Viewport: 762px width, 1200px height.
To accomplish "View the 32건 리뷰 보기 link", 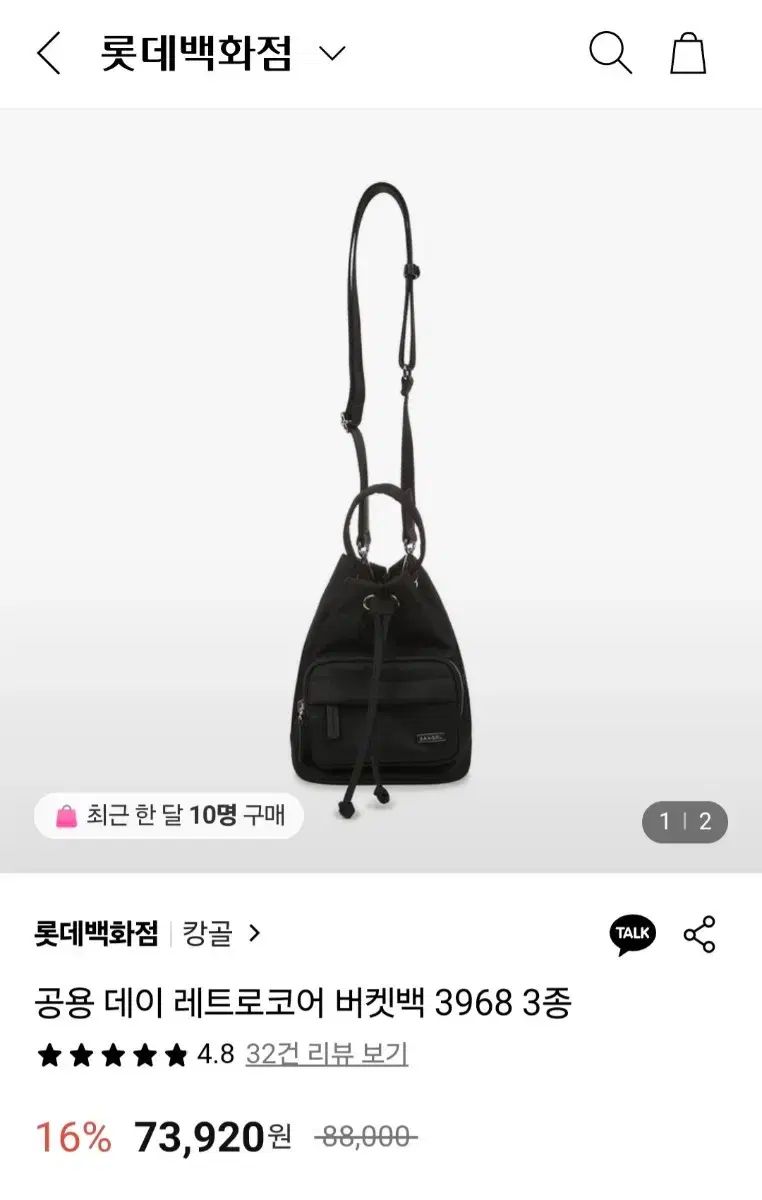I will (327, 1054).
